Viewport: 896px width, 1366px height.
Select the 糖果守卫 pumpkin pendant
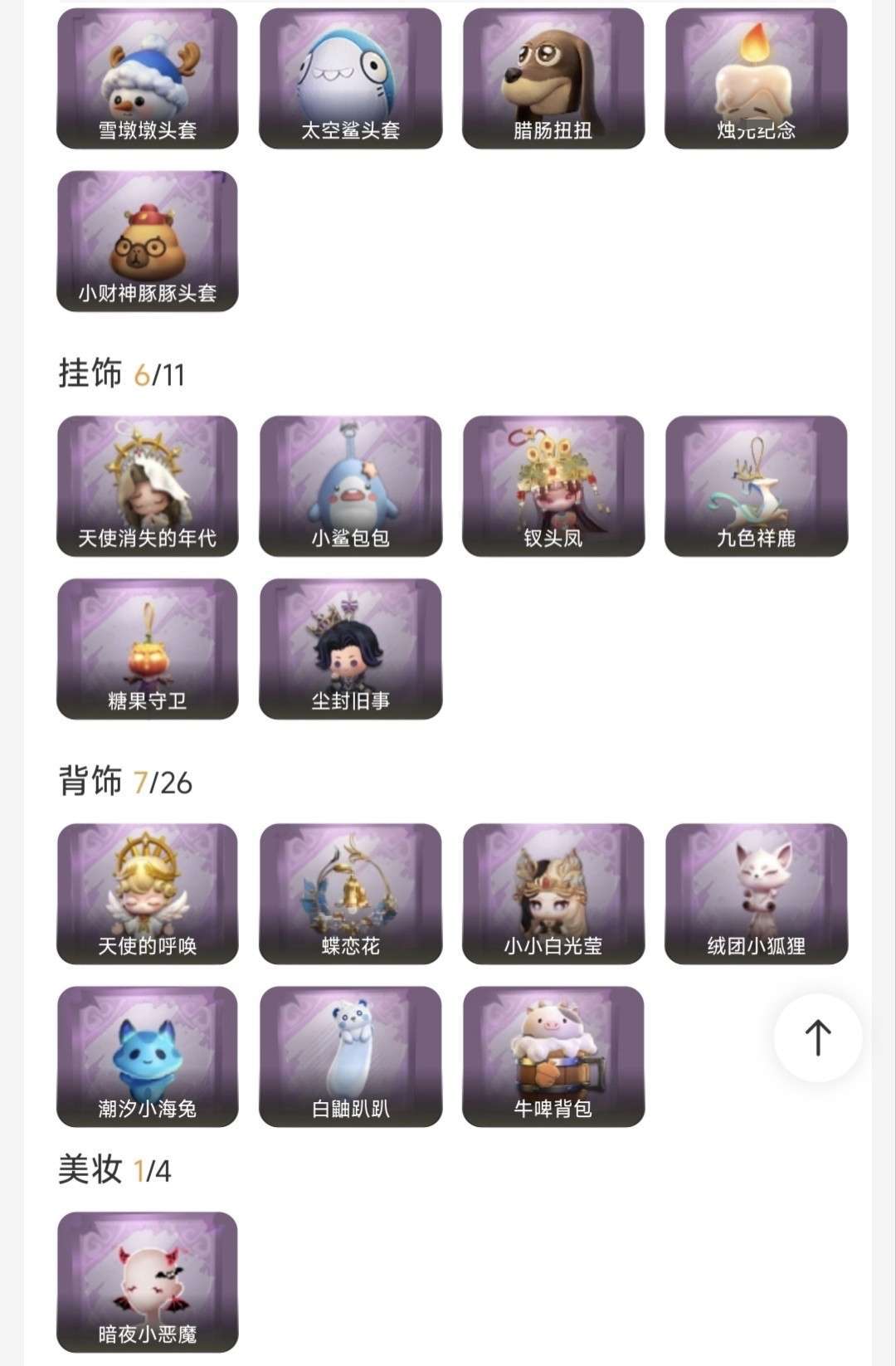(147, 647)
